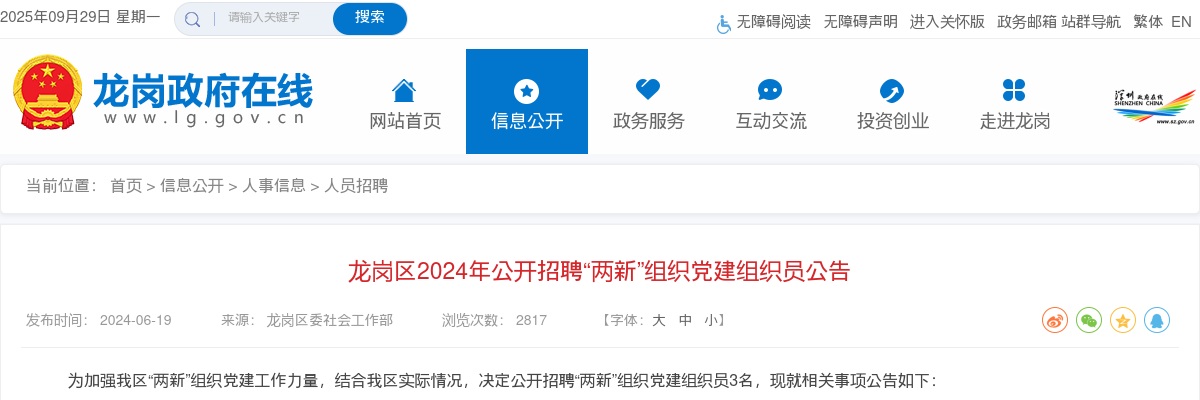Select the 信息公开 tab
This screenshot has height=400, width=1200.
pyautogui.click(x=527, y=103)
